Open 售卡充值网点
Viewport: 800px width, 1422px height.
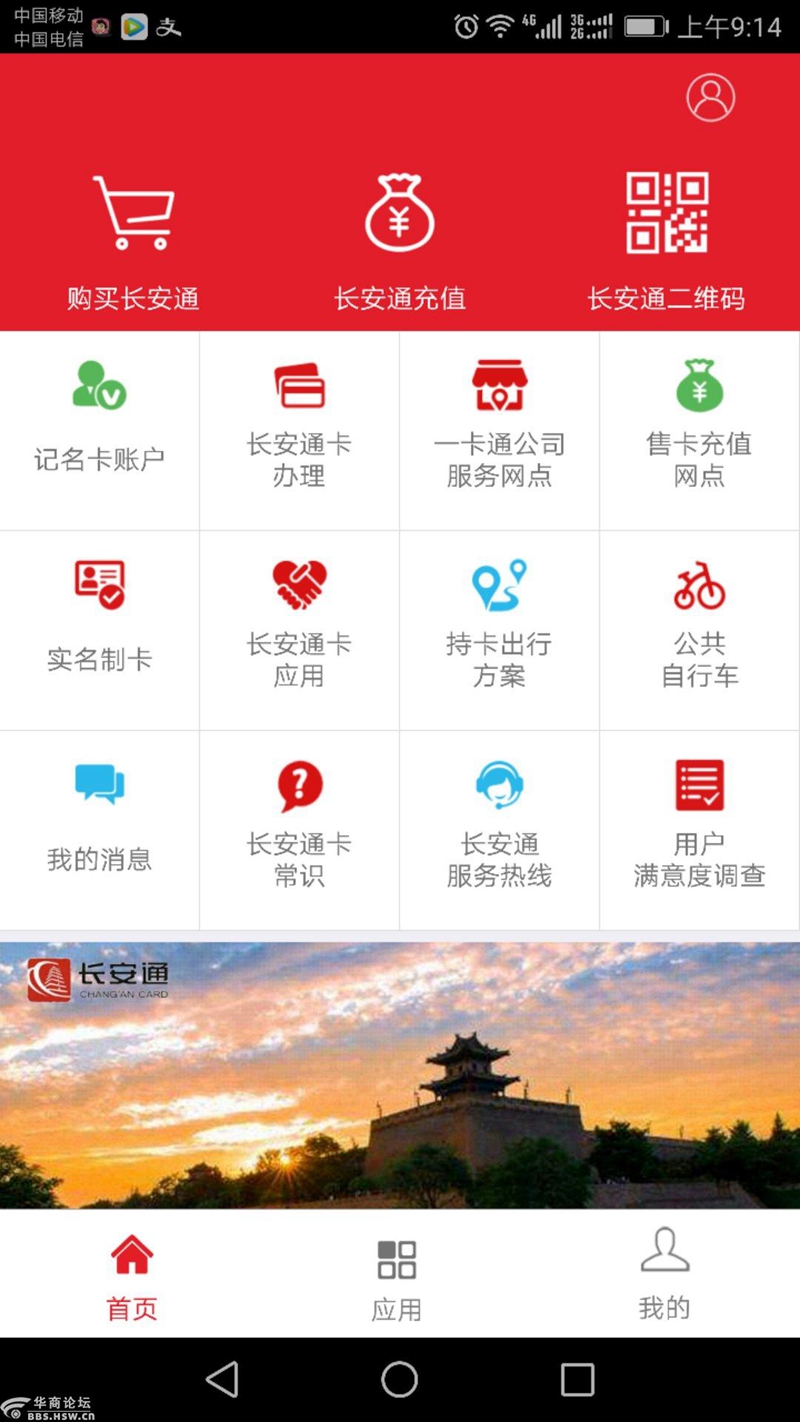click(699, 430)
